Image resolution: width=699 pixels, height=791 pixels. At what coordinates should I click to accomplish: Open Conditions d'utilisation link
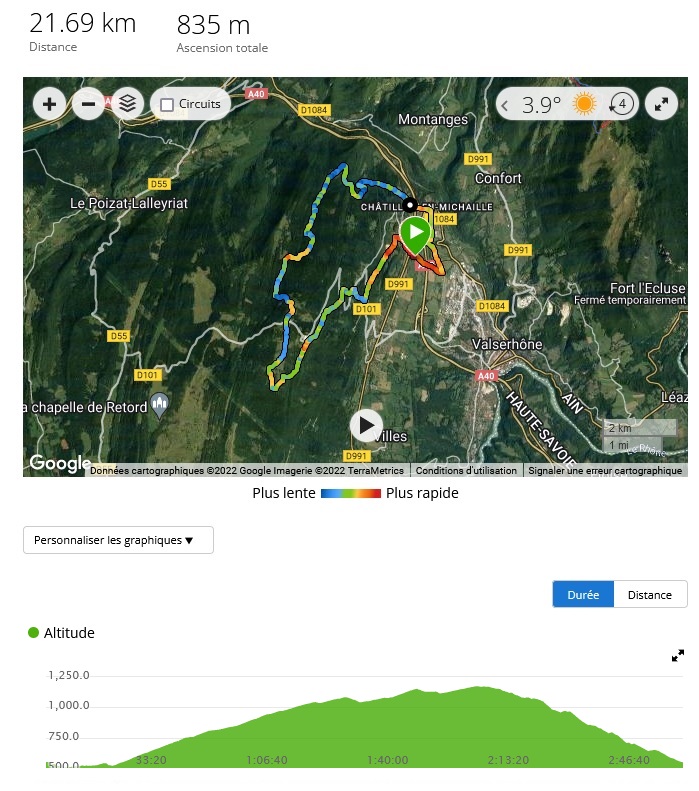pyautogui.click(x=466, y=470)
